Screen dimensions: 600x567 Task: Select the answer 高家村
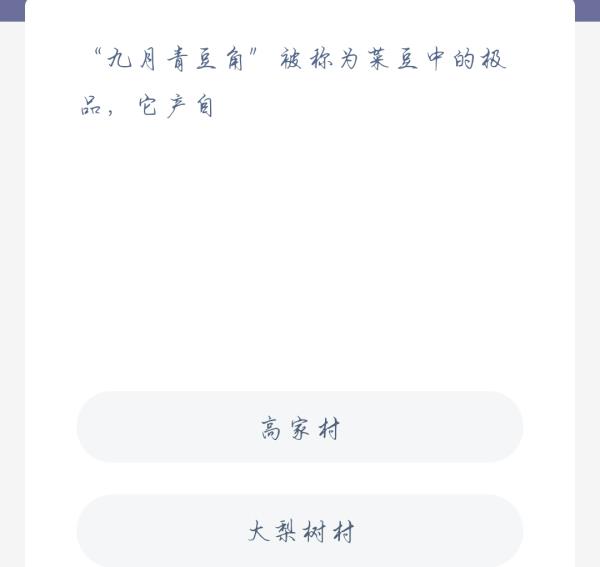click(300, 428)
